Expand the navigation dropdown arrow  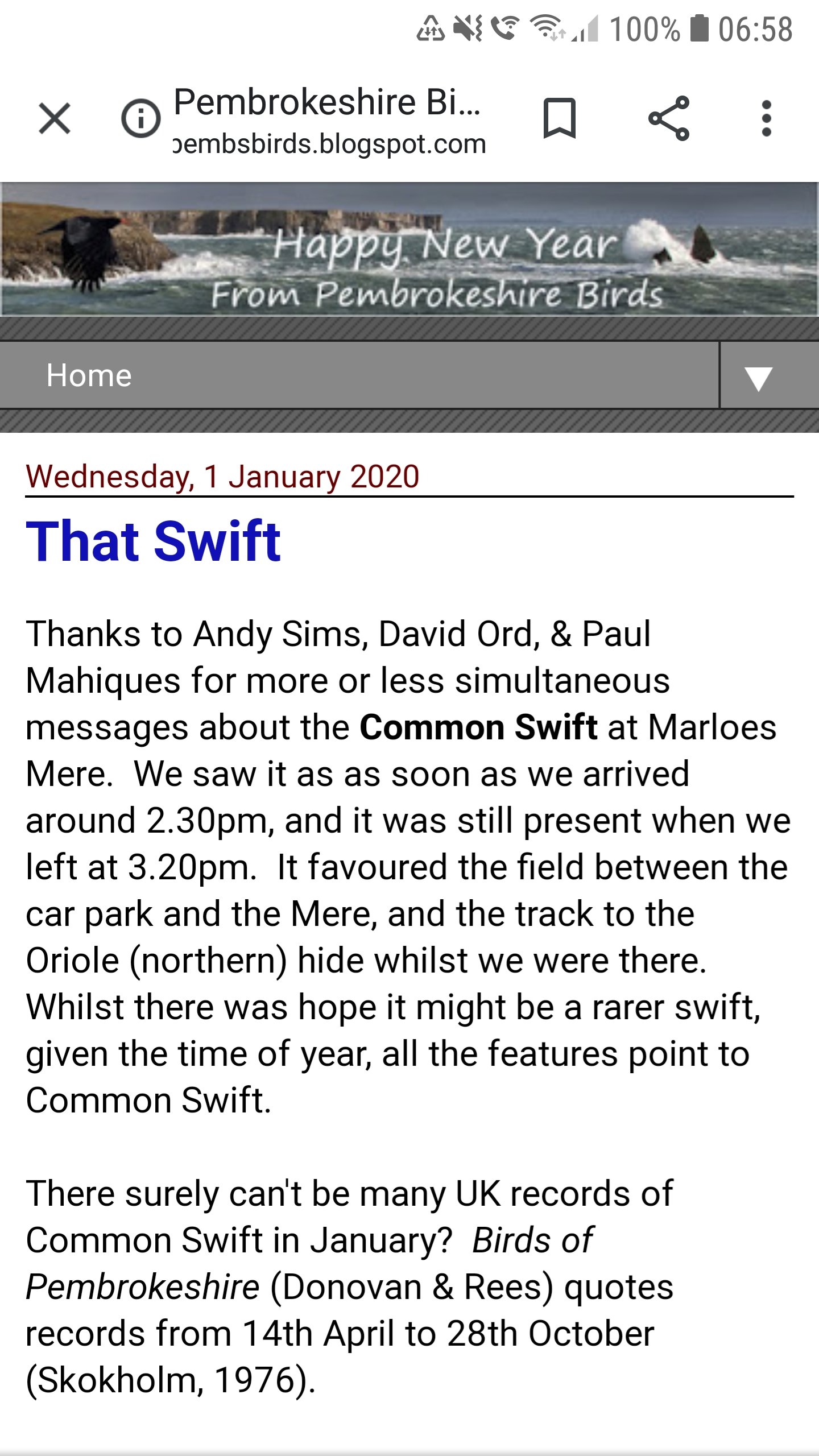[759, 378]
